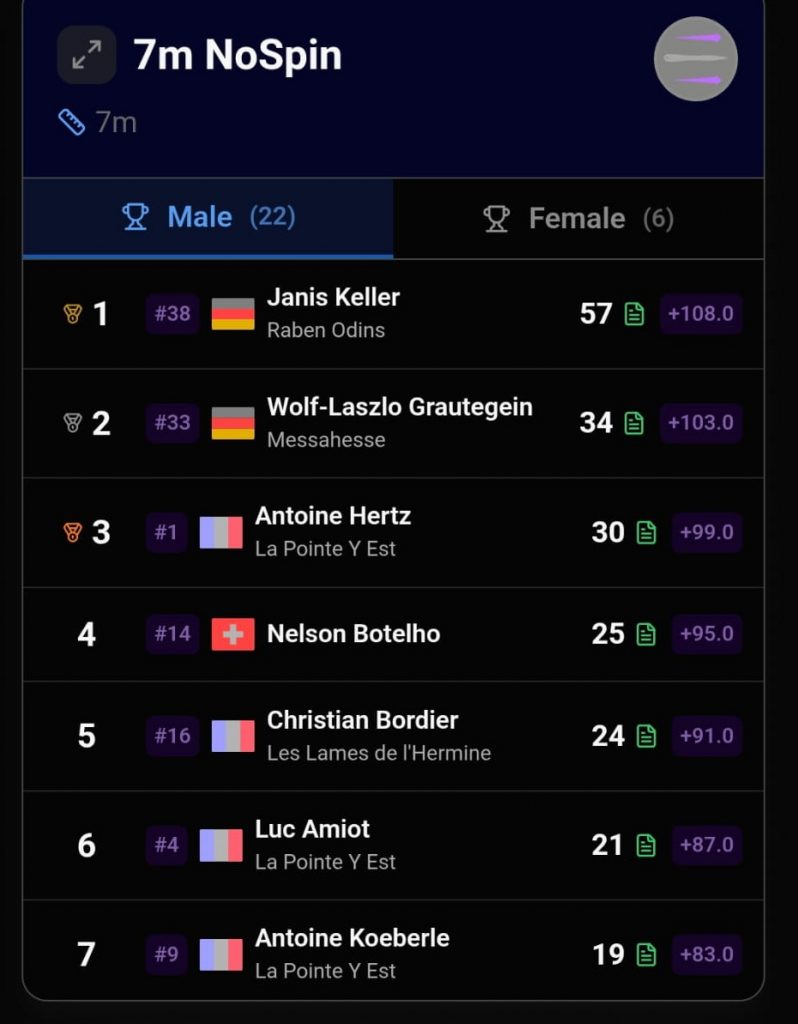Open Antoine Koeberle's result row
Image resolution: width=798 pixels, height=1024 pixels.
point(352,939)
